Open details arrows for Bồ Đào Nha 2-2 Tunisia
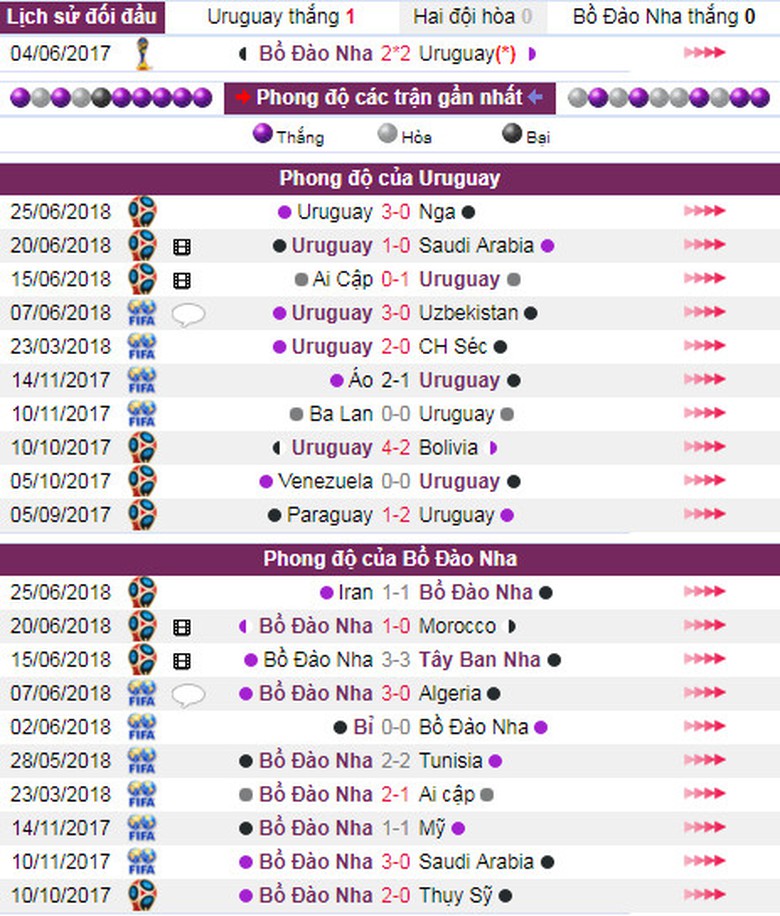Image resolution: width=780 pixels, height=916 pixels. (704, 762)
